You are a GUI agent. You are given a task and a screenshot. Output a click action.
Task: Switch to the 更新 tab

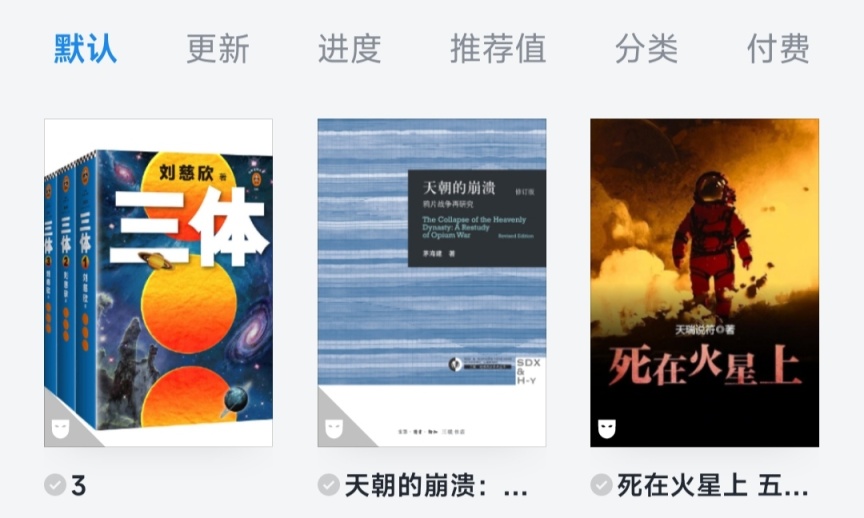(x=217, y=48)
